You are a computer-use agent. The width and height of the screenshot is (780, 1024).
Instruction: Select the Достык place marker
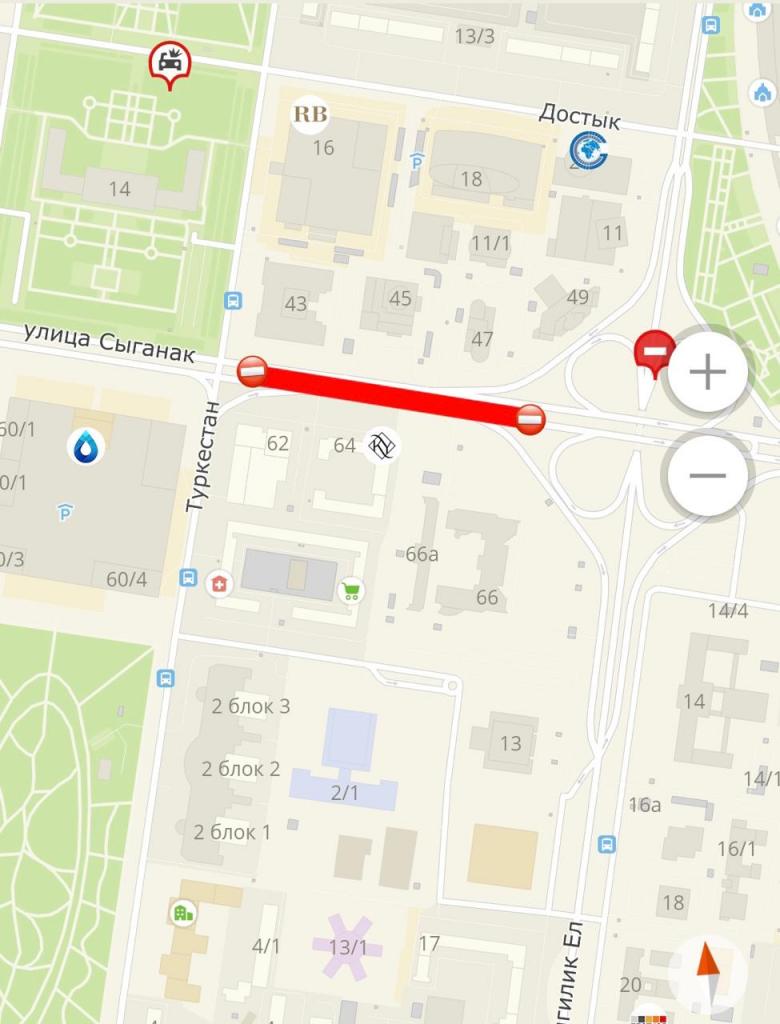(587, 150)
